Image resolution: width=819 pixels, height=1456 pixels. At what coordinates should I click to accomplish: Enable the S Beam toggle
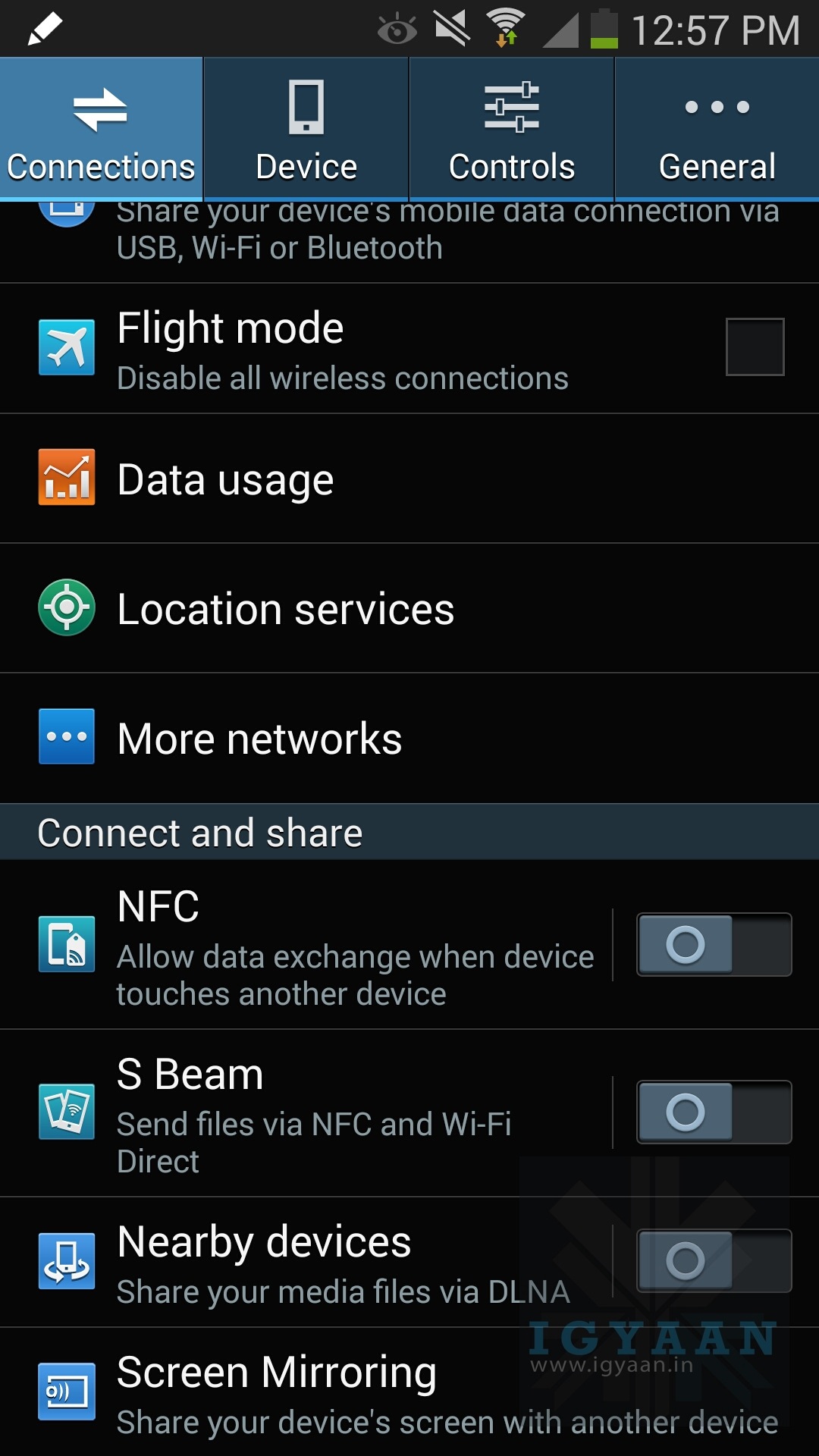(714, 1112)
